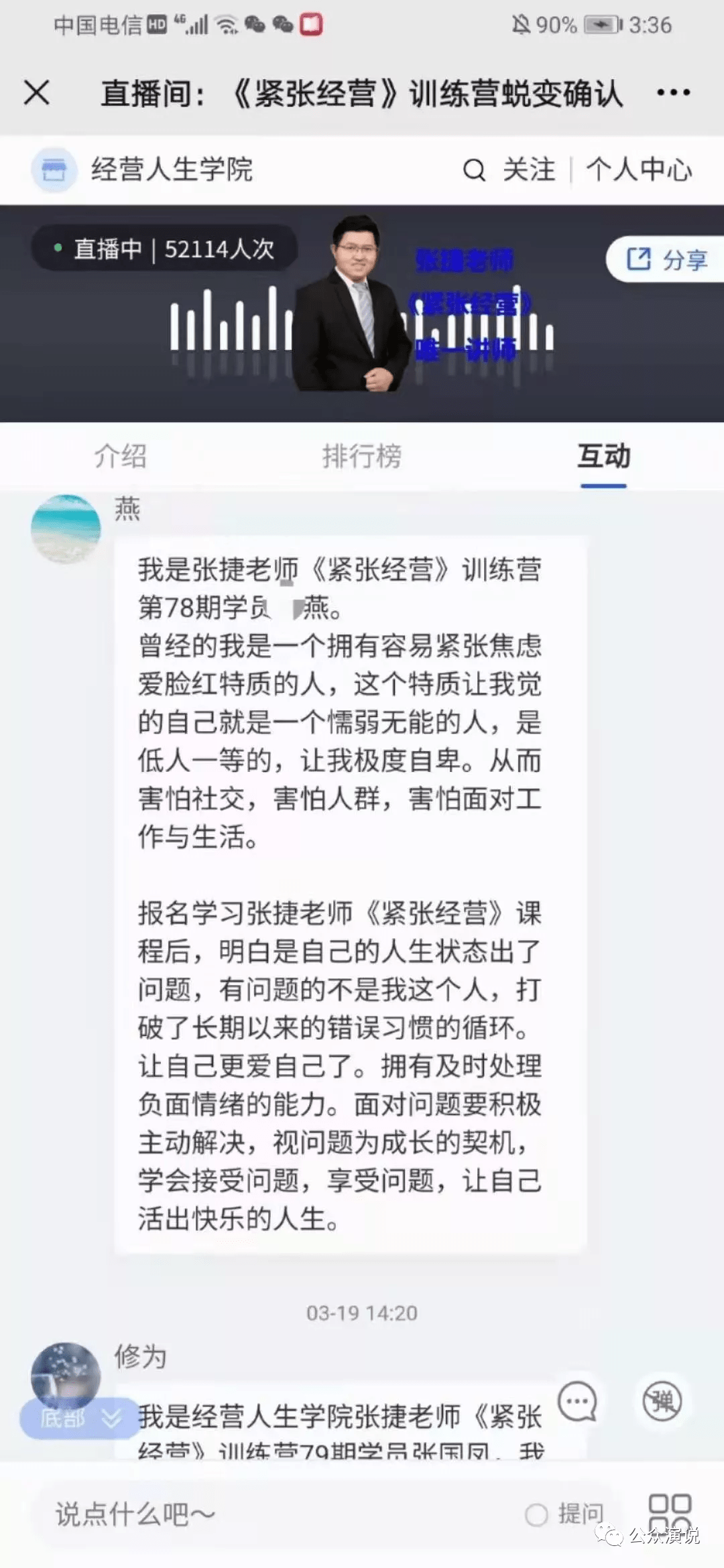Select the 提问 question option
The height and width of the screenshot is (1568, 724).
coord(565,1514)
